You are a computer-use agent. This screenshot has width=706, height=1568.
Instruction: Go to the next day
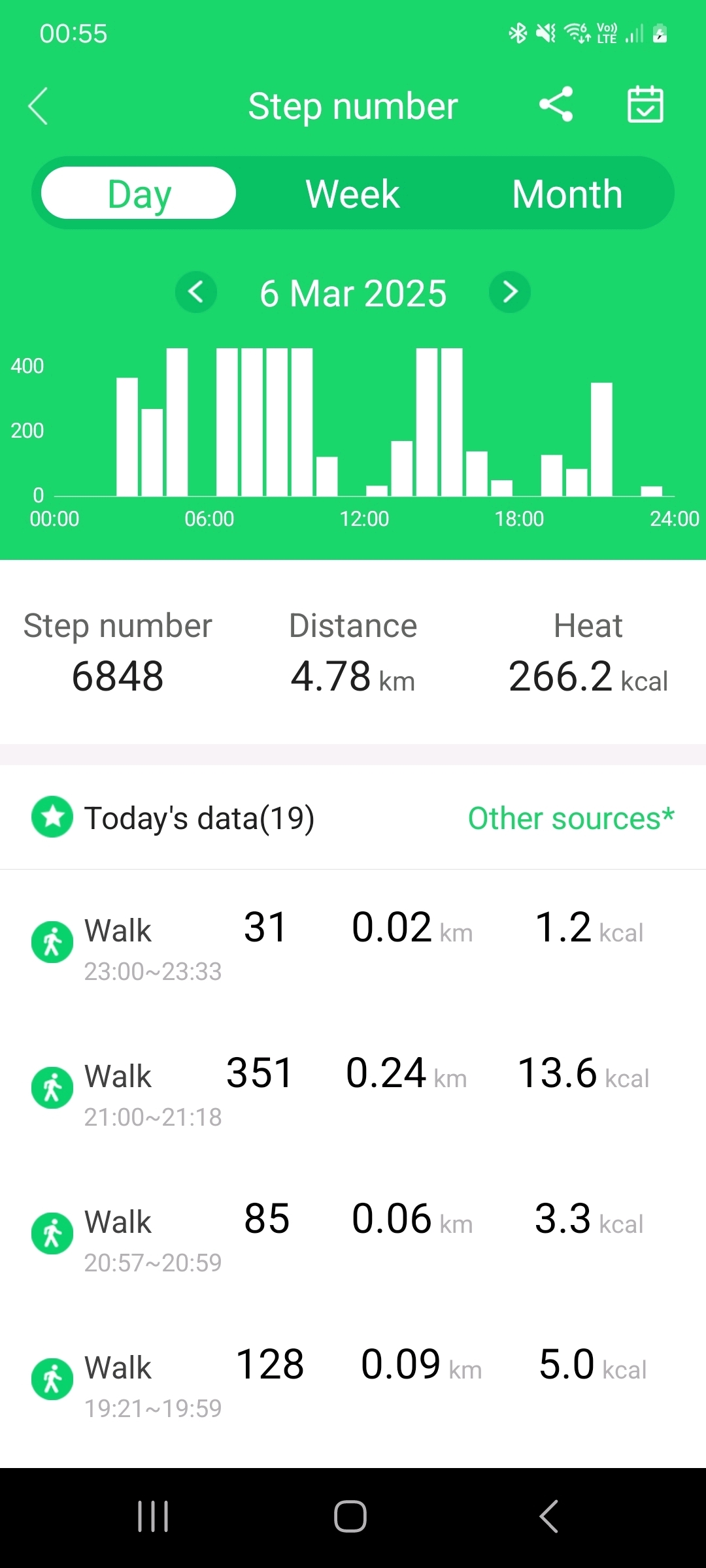510,291
